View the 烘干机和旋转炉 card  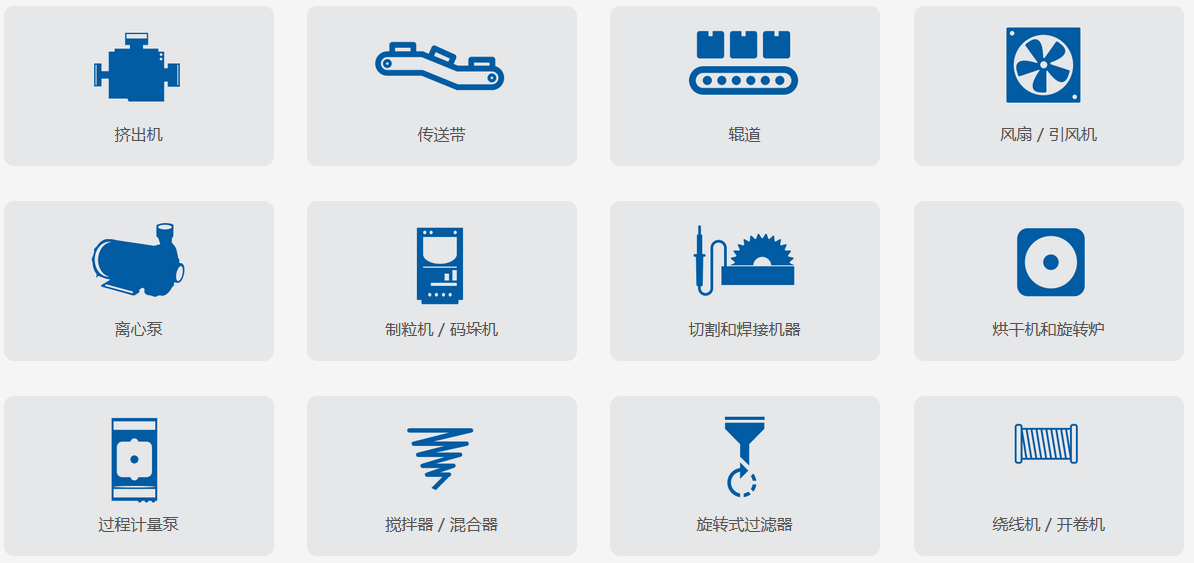tap(1048, 281)
